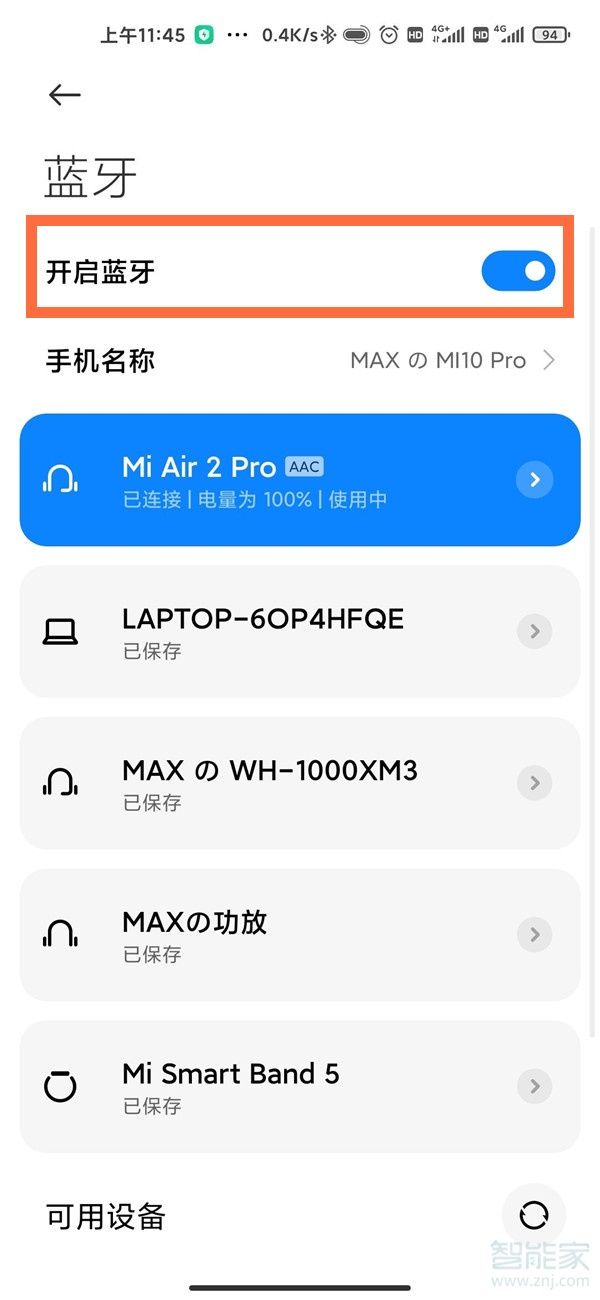
Task: Go back from the Bluetooth settings
Action: click(x=64, y=95)
